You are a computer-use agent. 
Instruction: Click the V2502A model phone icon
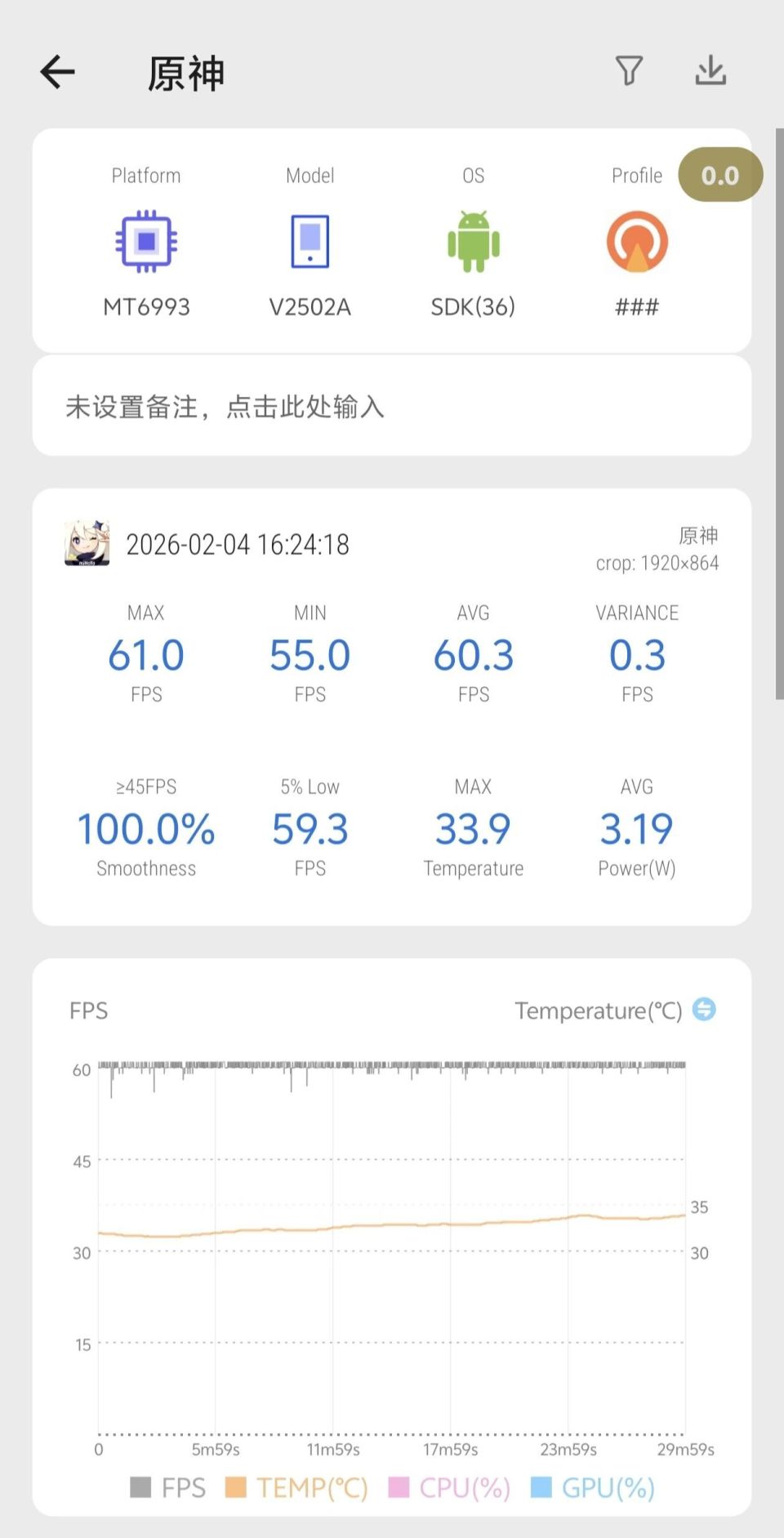point(310,240)
